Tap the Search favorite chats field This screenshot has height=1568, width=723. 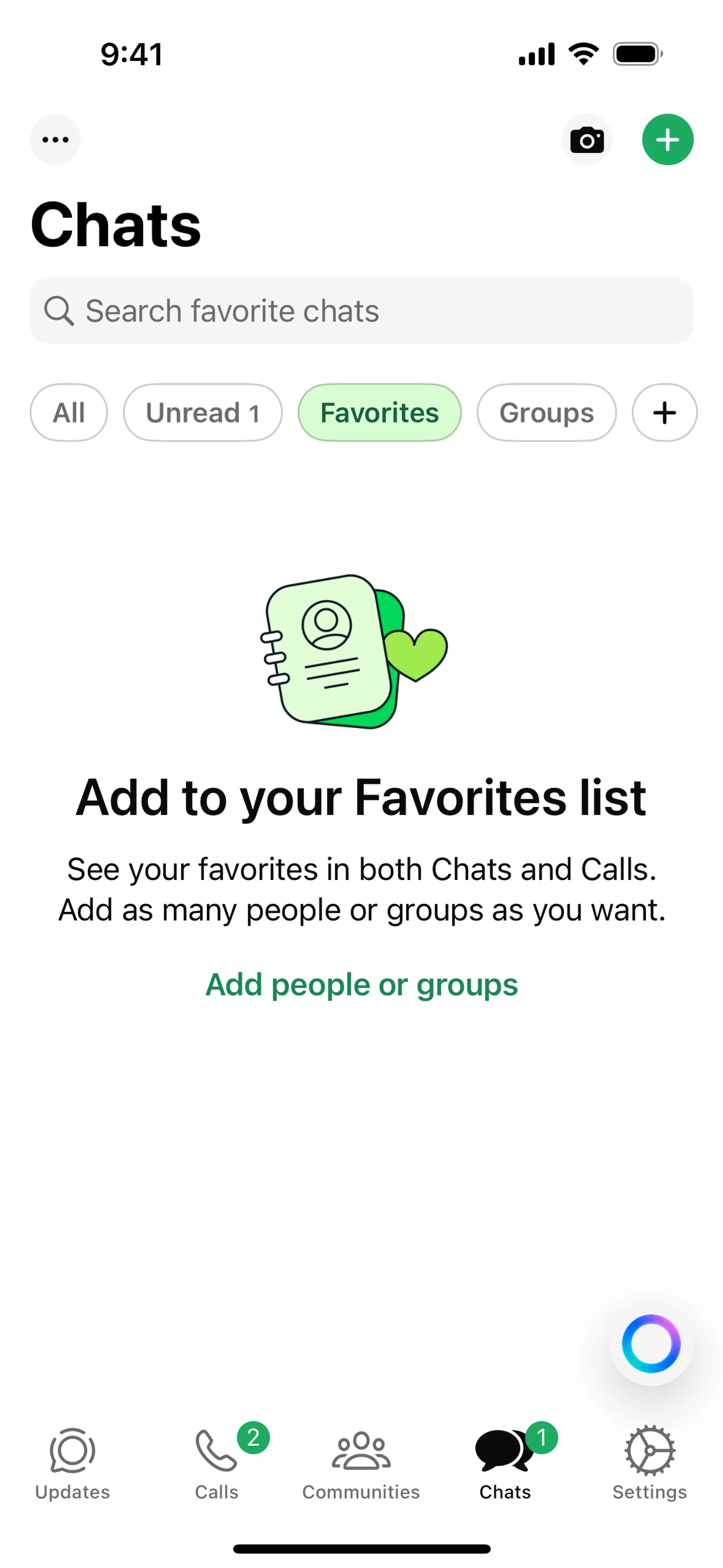[x=361, y=311]
